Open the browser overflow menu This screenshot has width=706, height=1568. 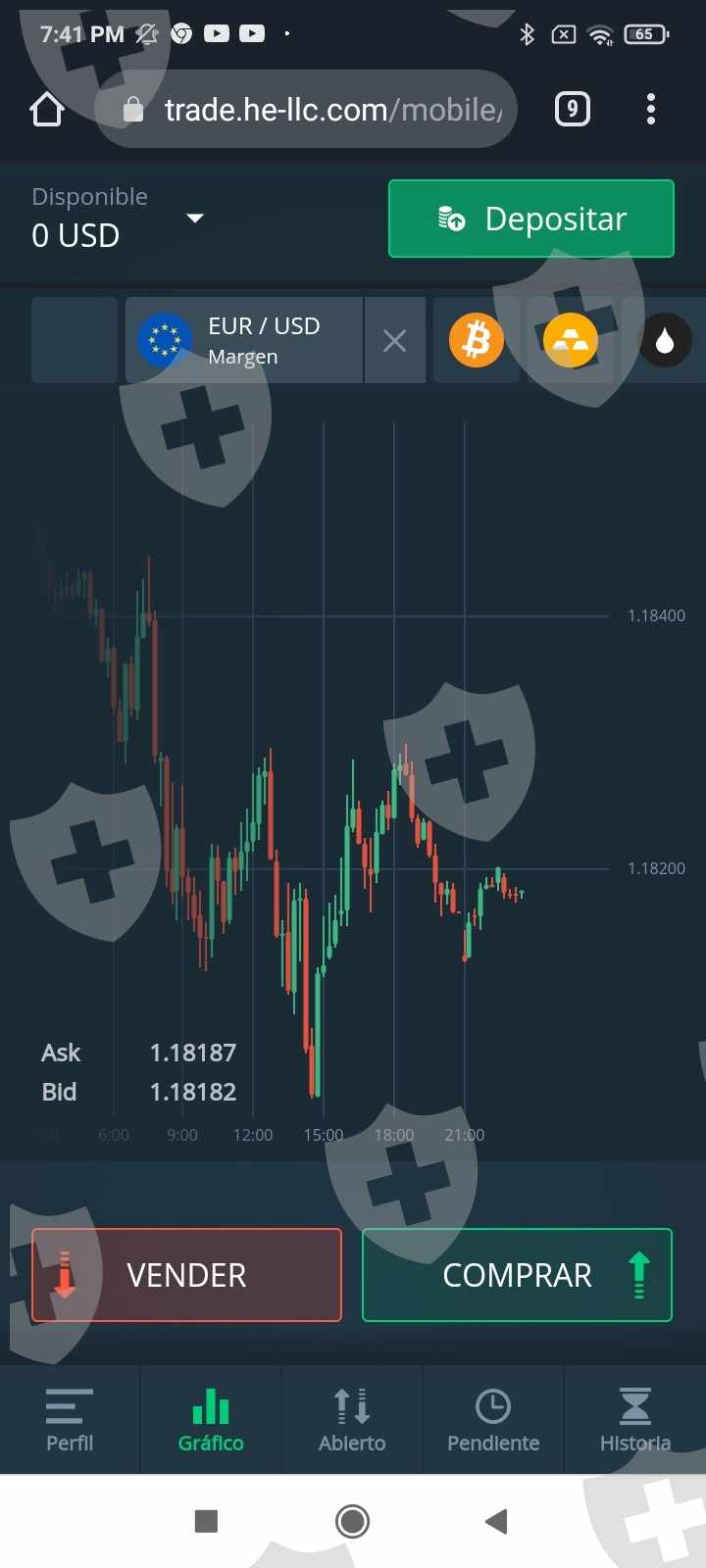(651, 109)
